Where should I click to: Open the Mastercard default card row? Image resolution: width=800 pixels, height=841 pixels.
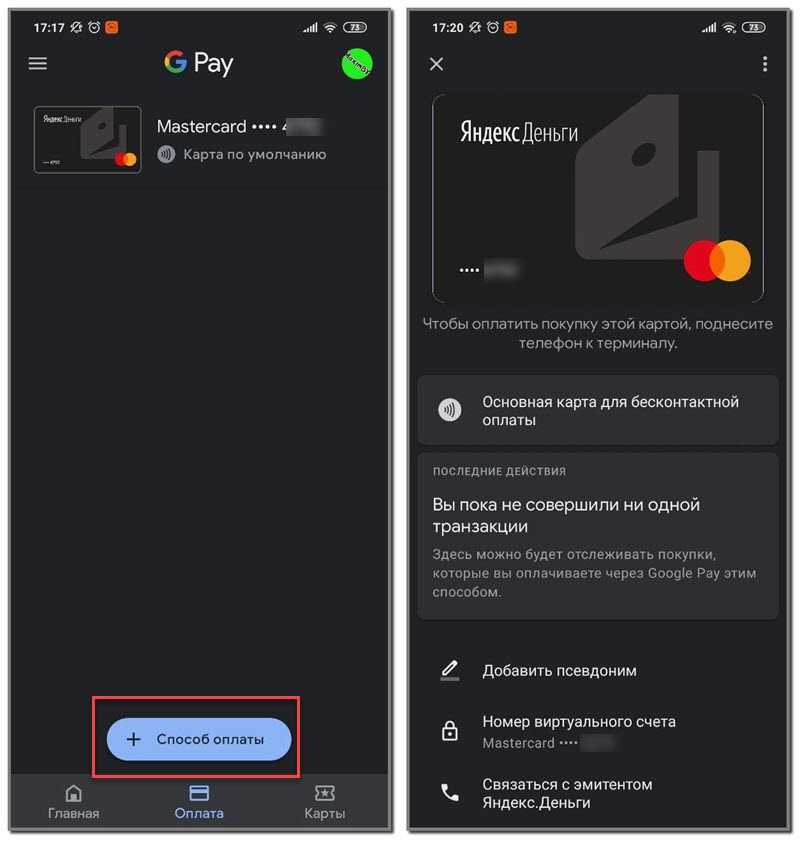[198, 140]
